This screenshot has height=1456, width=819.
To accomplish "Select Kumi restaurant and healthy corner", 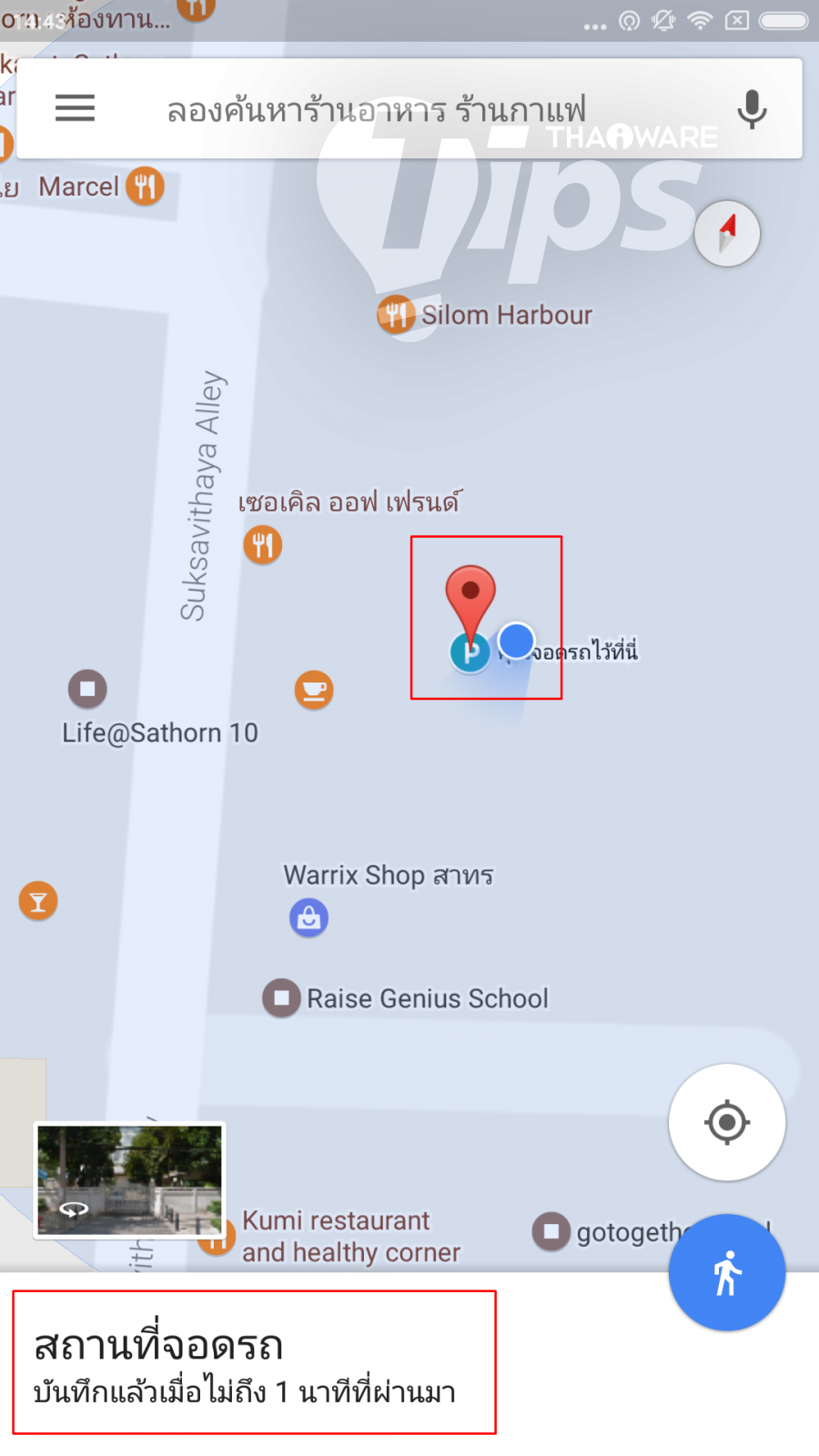I will (350, 1236).
